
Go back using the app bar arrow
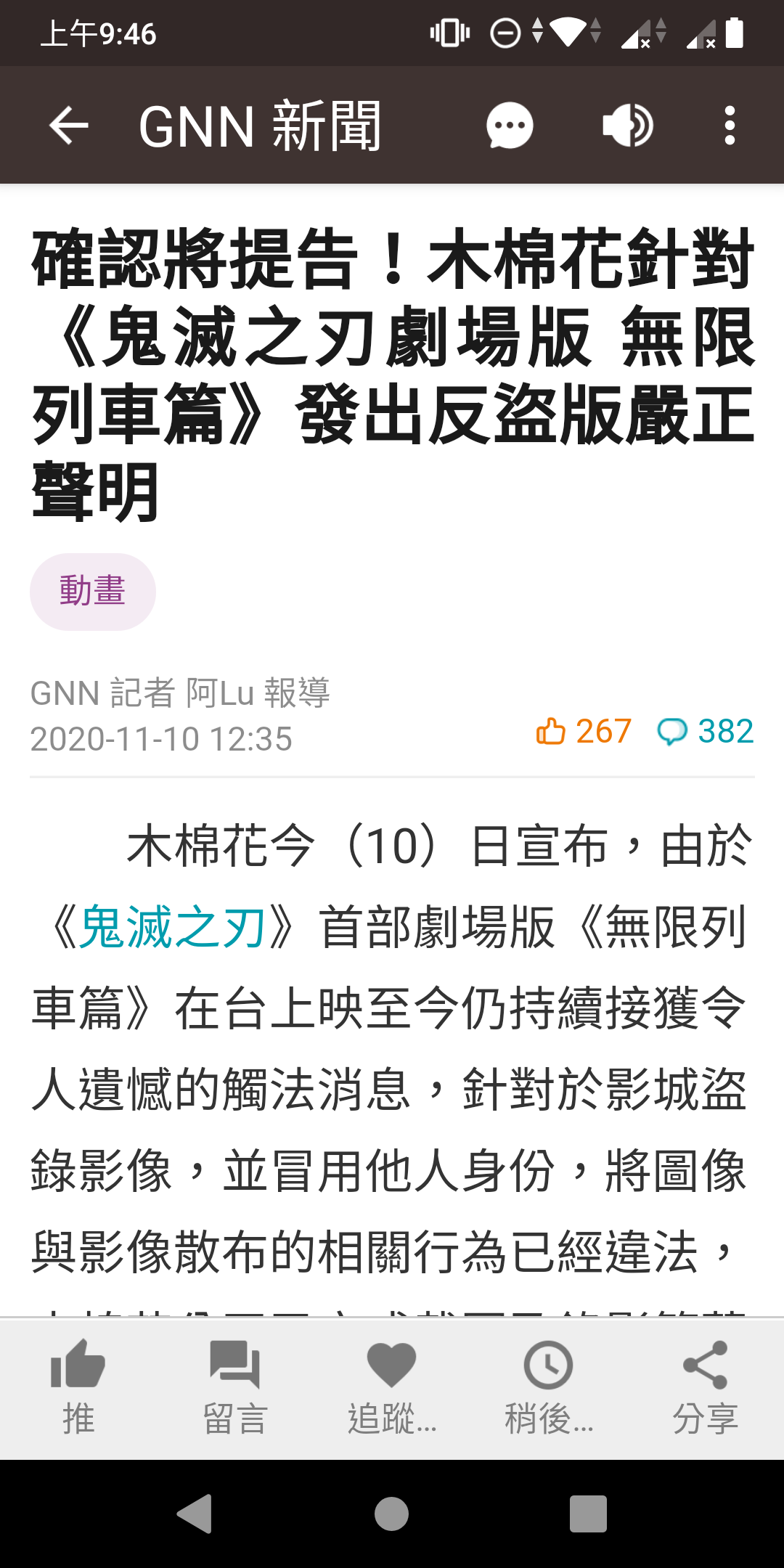(x=69, y=125)
